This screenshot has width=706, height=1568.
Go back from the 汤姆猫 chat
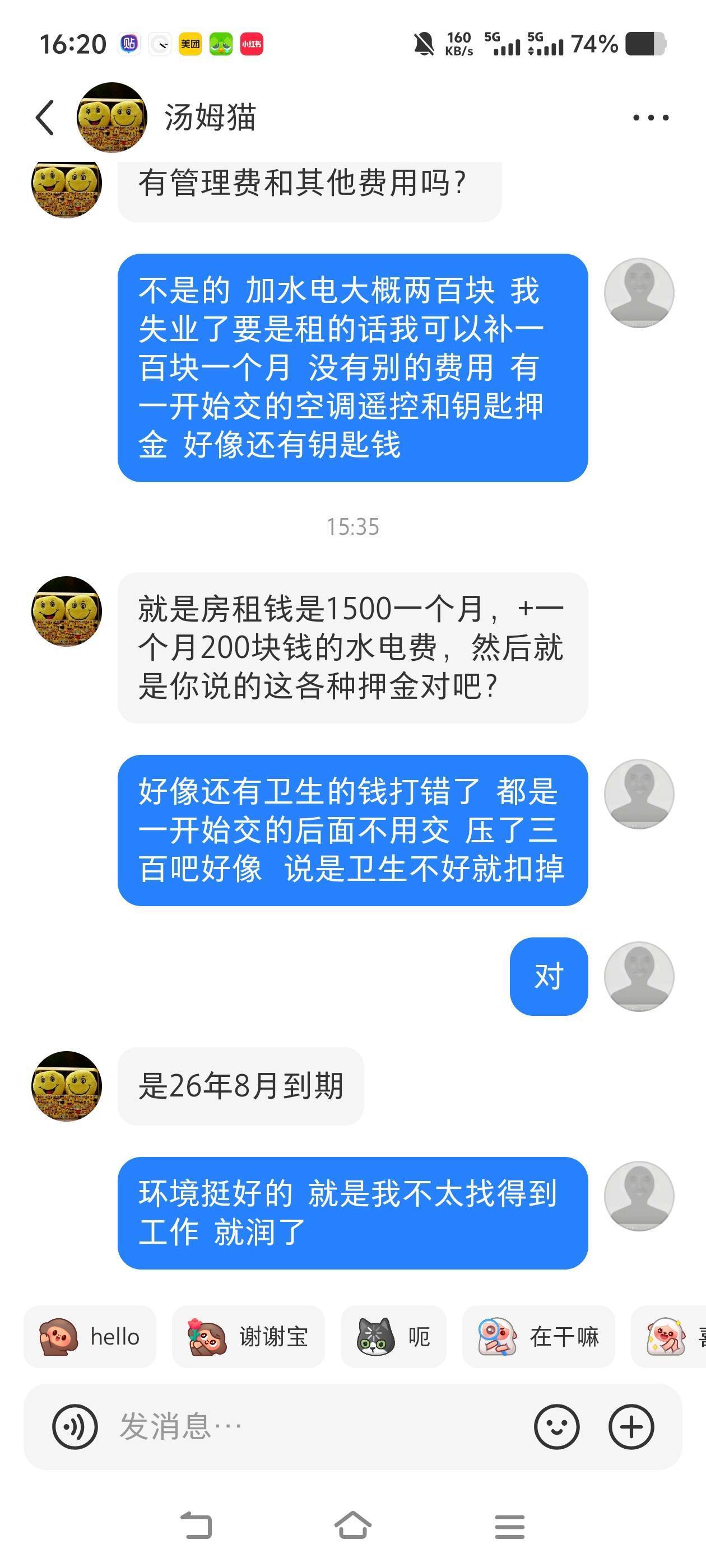click(45, 118)
